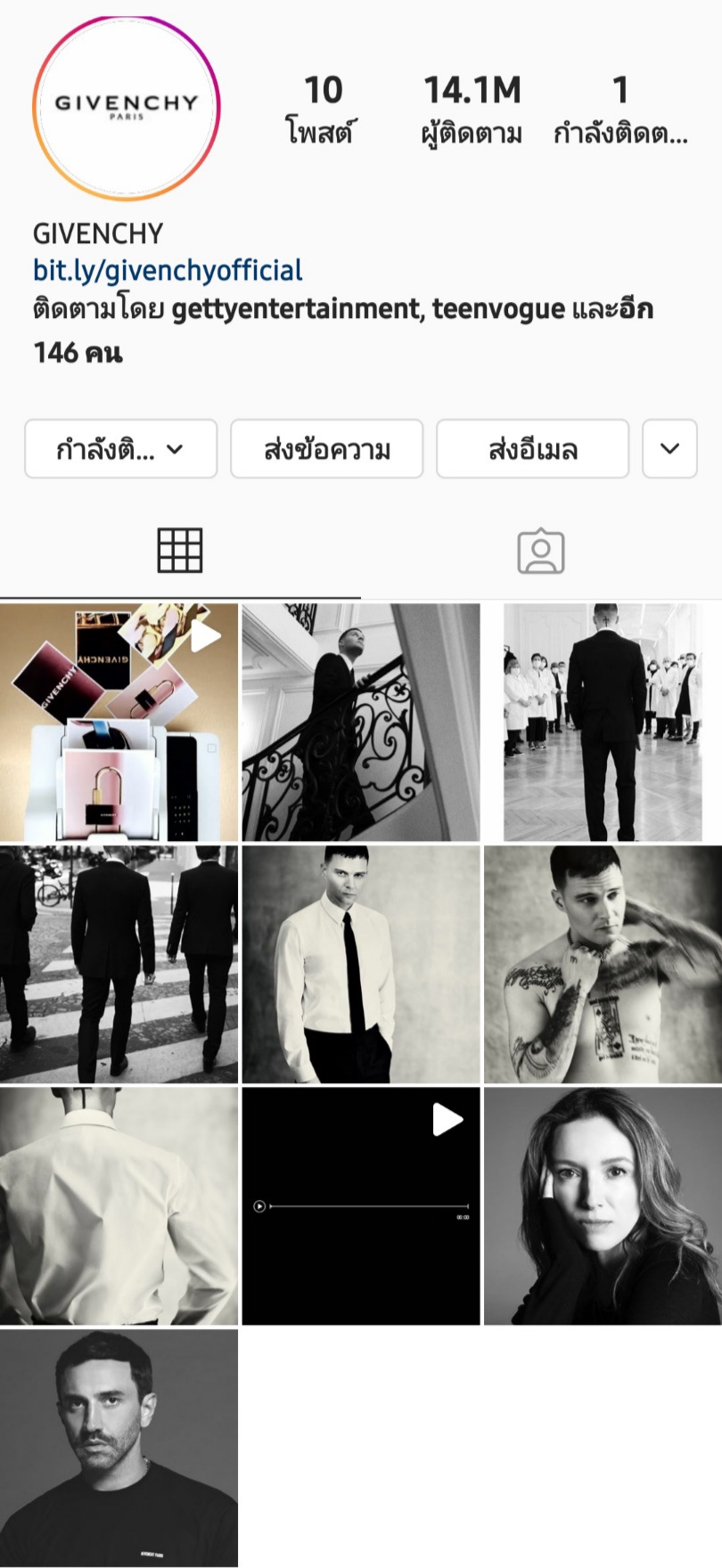
Task: Tap the send message button
Action: [326, 449]
